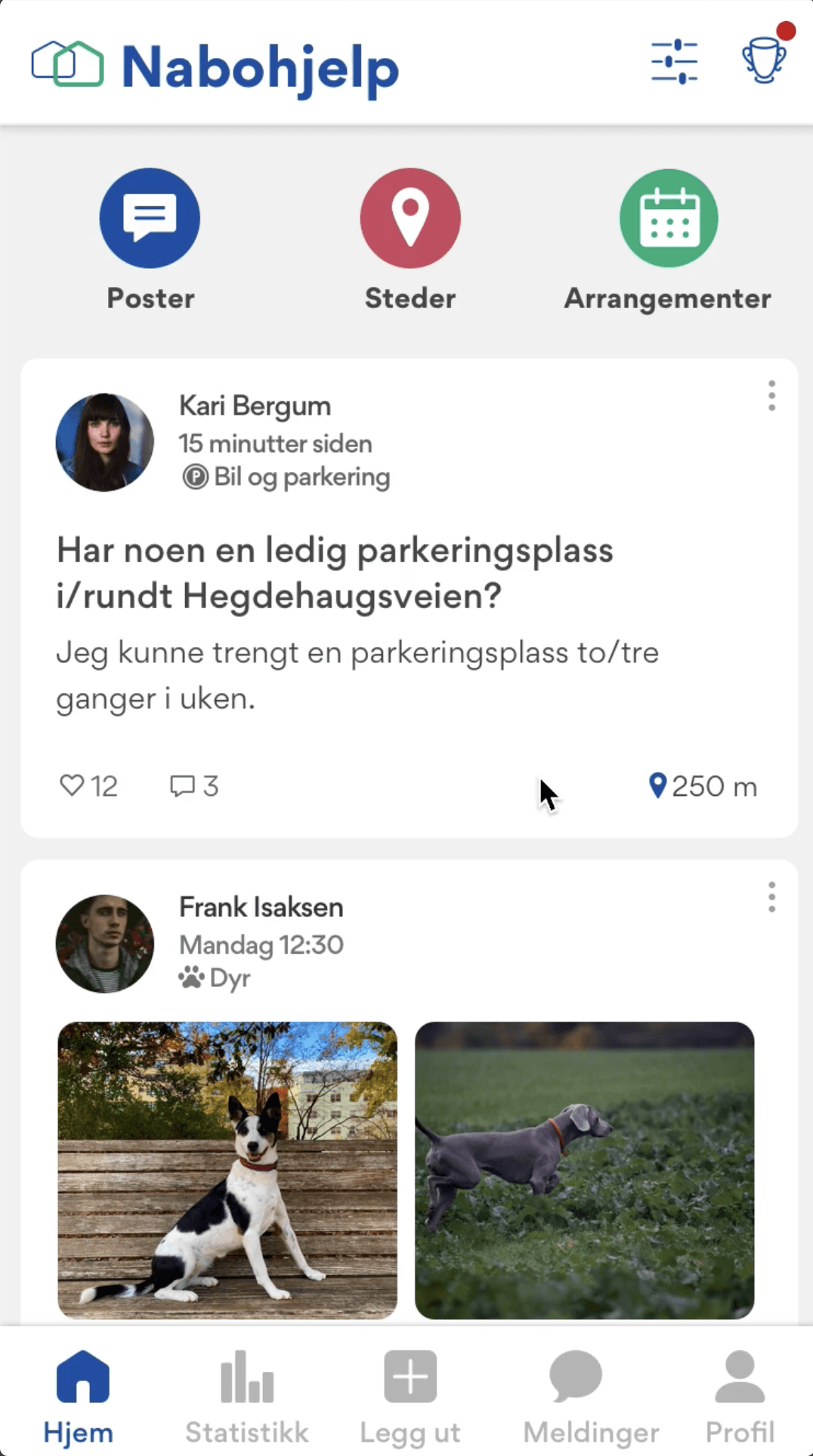
Task: Open overflow menu on Kari Bergum's post
Action: [x=771, y=396]
